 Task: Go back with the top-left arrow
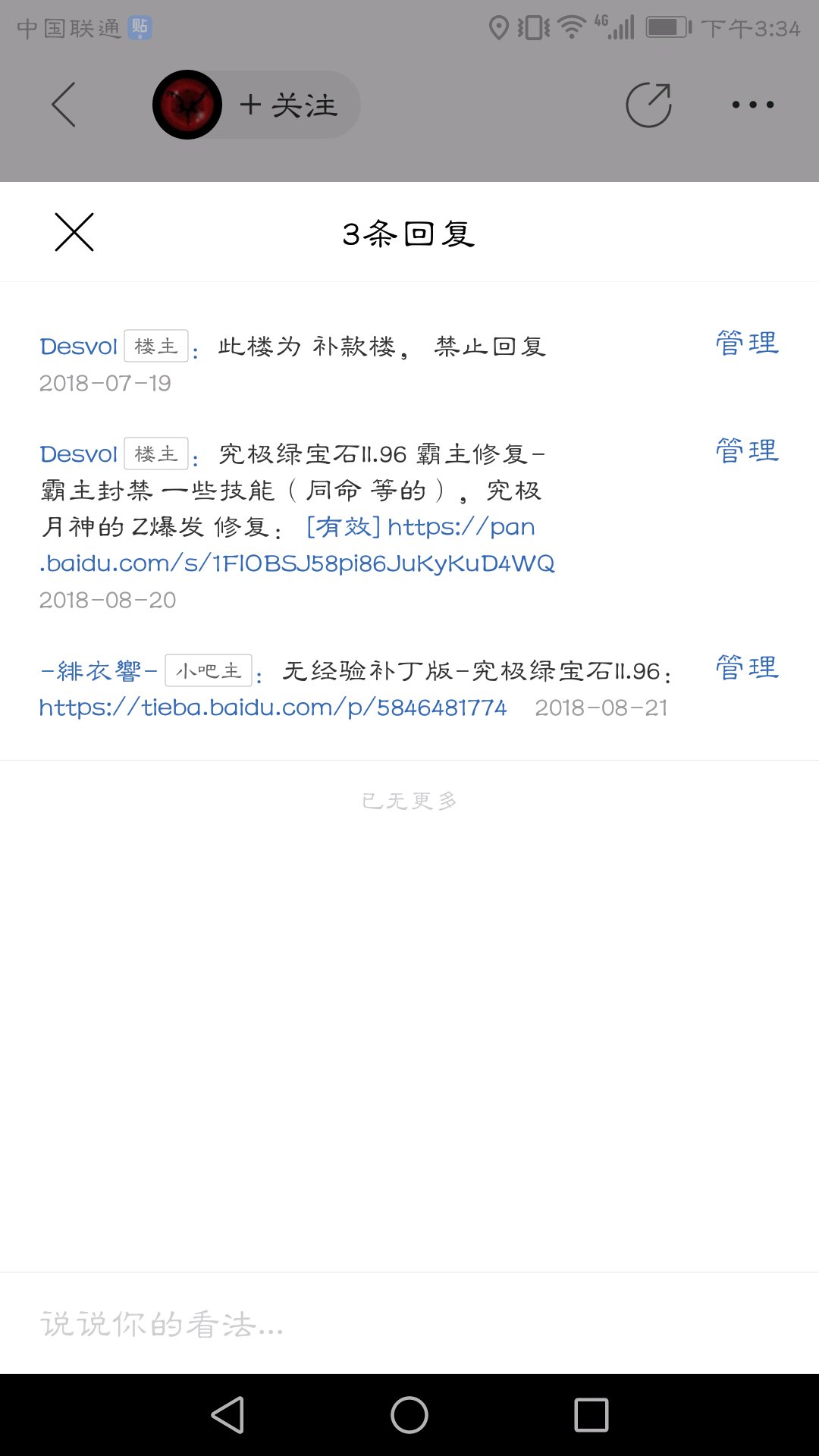coord(64,105)
